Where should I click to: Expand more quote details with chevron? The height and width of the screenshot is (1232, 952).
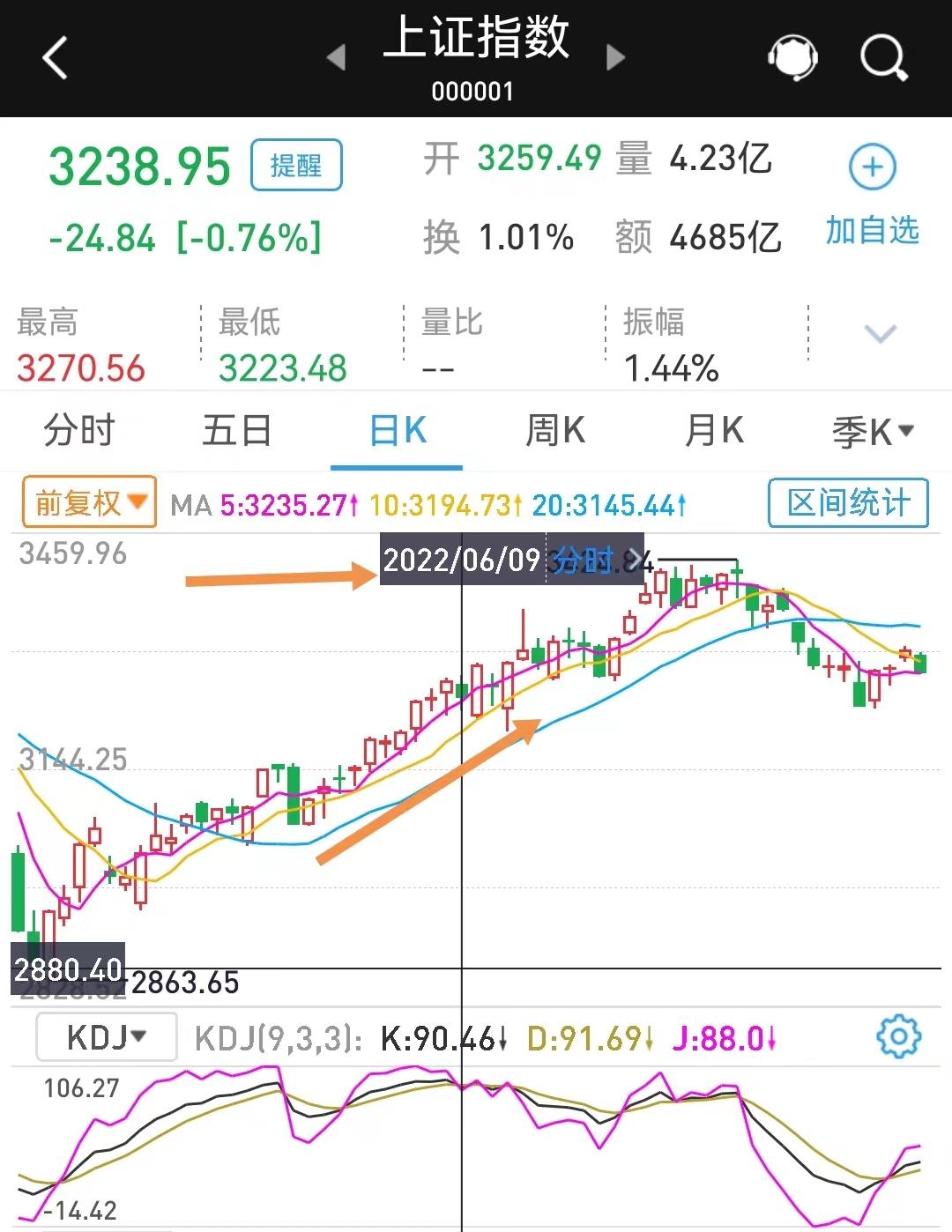(879, 335)
